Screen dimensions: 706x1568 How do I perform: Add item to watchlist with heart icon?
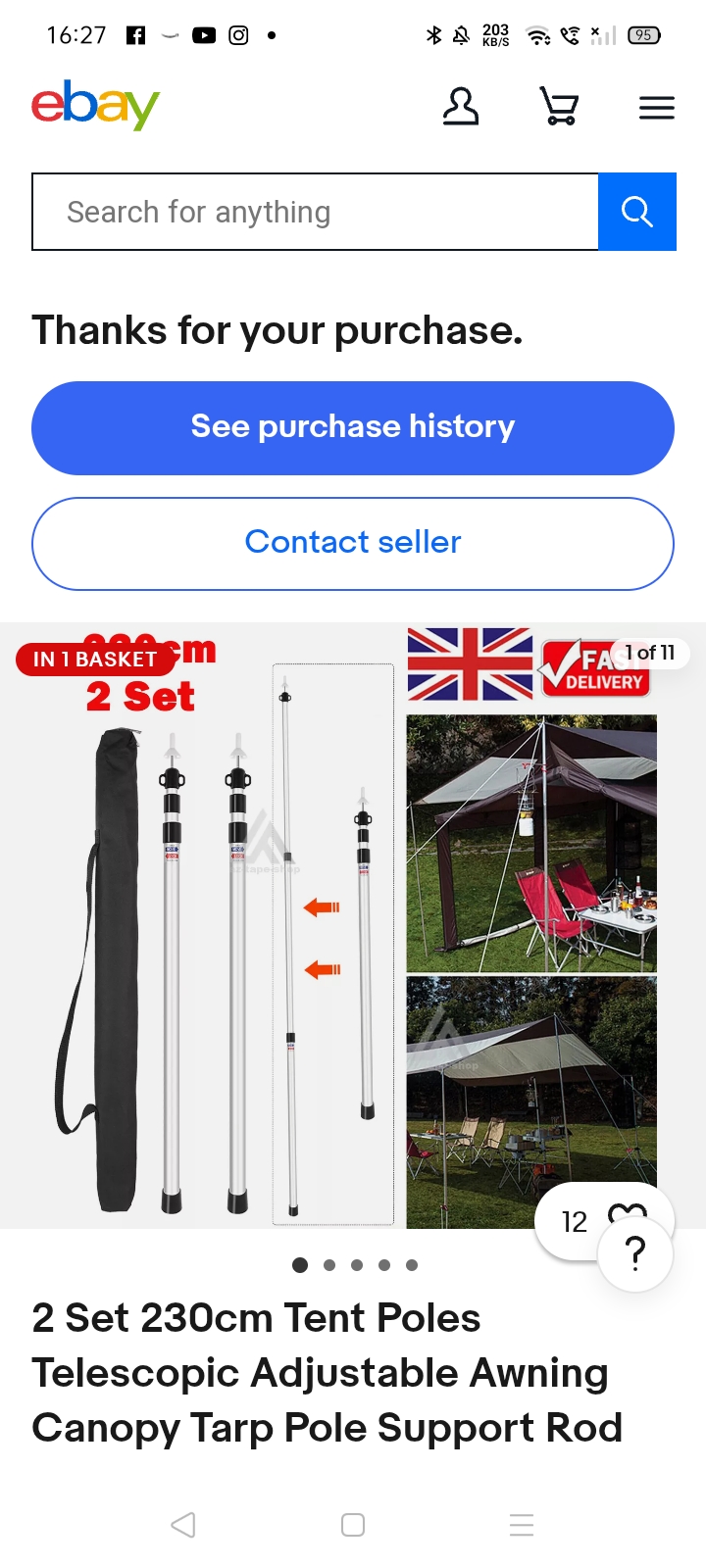click(628, 1213)
